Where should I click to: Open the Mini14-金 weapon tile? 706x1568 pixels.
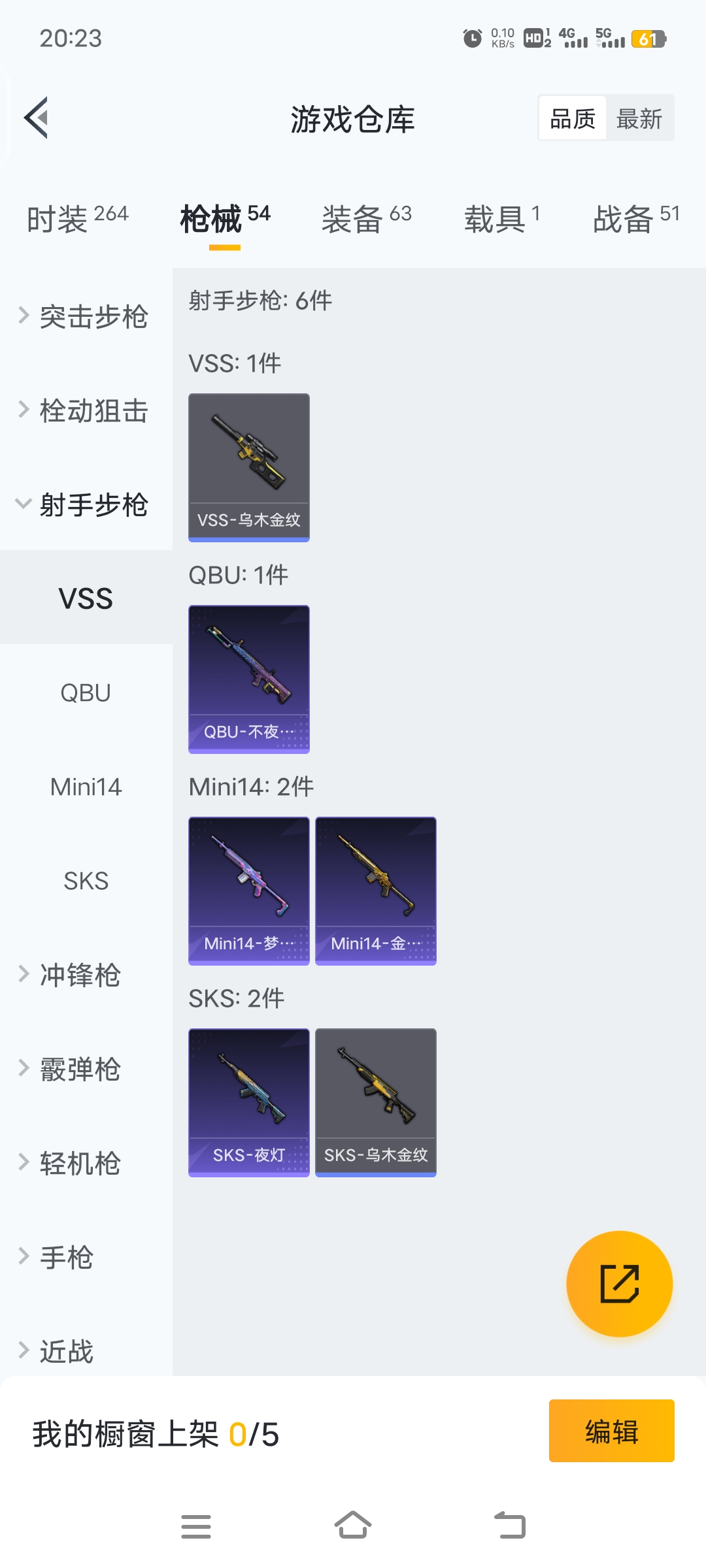[376, 890]
